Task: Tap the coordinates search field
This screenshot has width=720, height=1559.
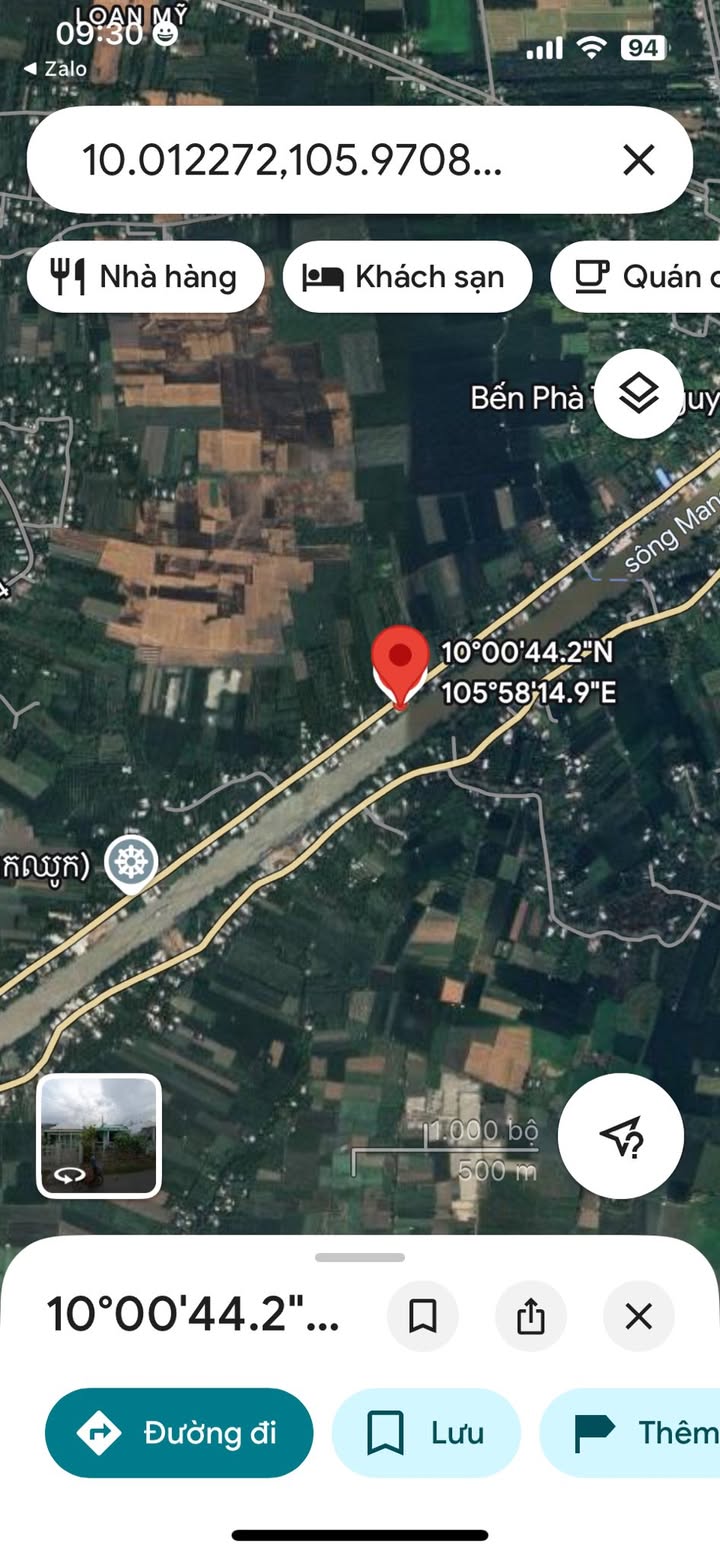Action: 300,160
